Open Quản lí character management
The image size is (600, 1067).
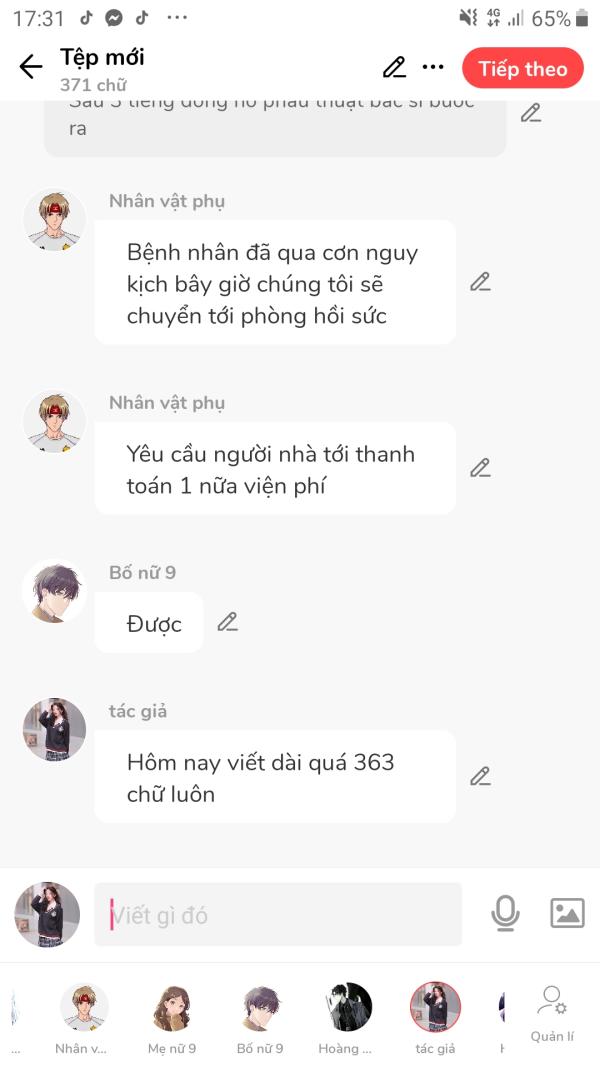[x=552, y=1014]
